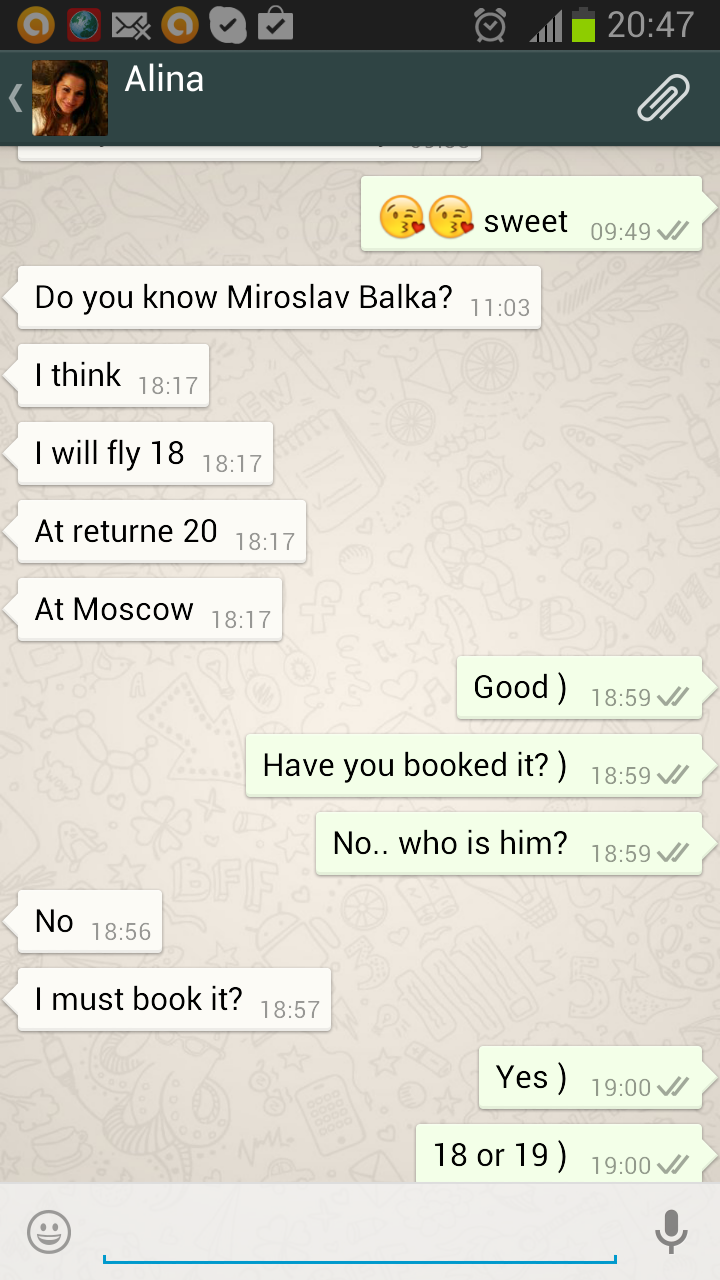Screen dimensions: 720x1280
Task: Open Alina's contact info from the header
Action: point(164,80)
